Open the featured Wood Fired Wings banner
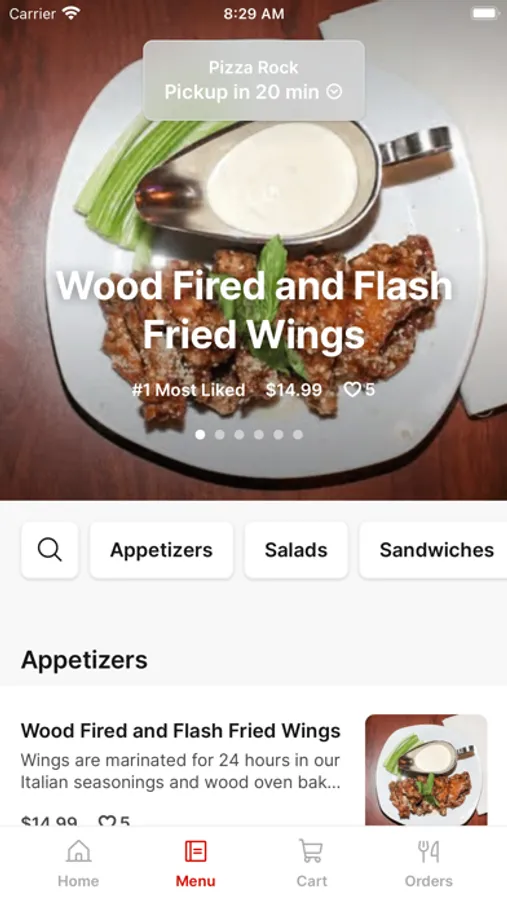507x900 pixels. (253, 310)
